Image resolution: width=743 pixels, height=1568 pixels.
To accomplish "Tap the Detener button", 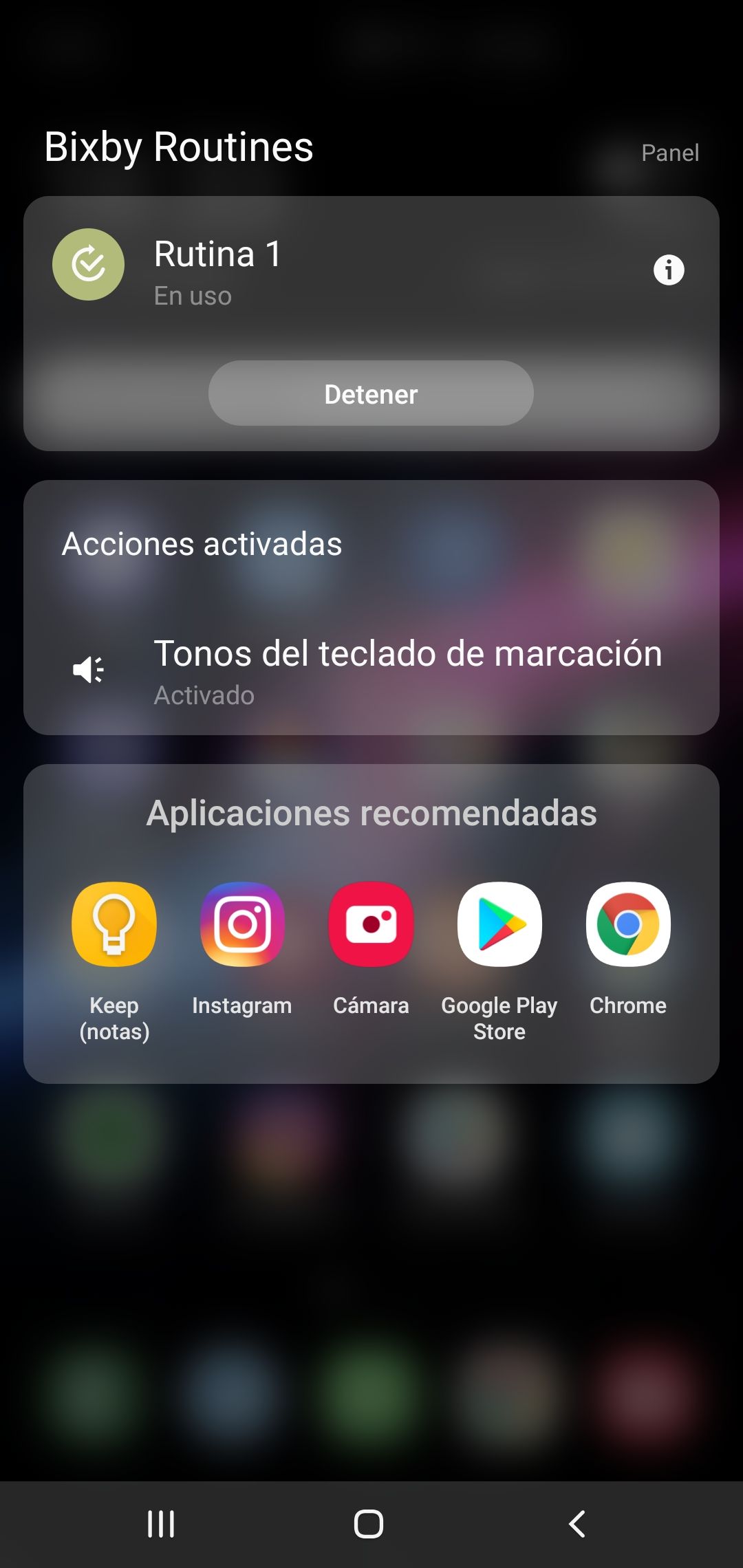I will point(371,393).
